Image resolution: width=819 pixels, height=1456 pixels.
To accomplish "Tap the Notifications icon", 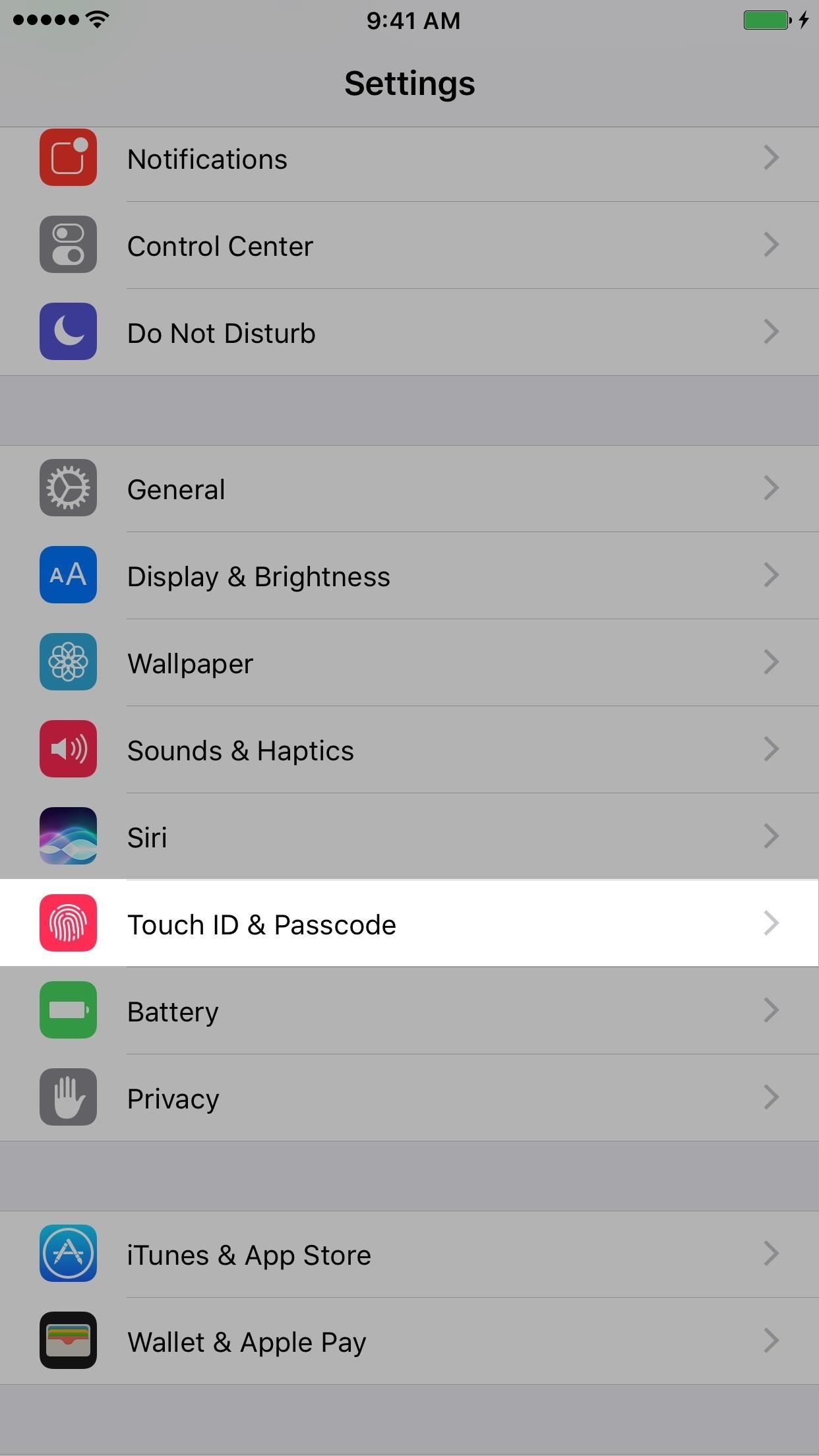I will click(68, 158).
